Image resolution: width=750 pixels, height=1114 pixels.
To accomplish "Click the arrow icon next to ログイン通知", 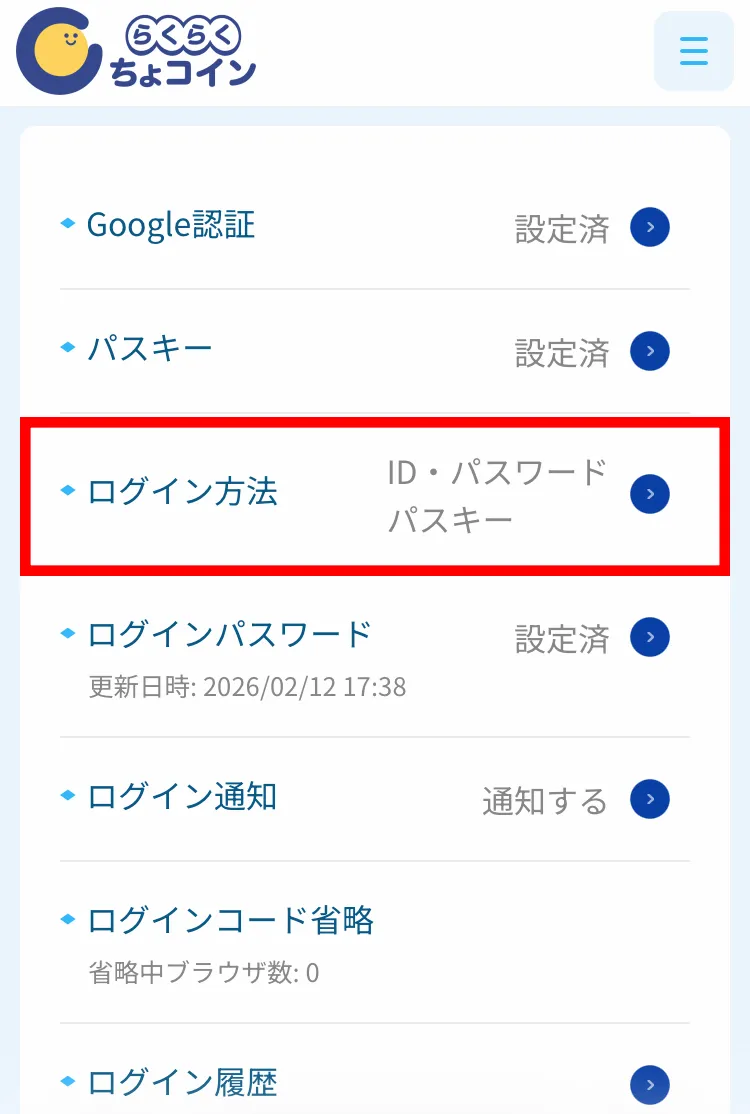I will click(649, 799).
